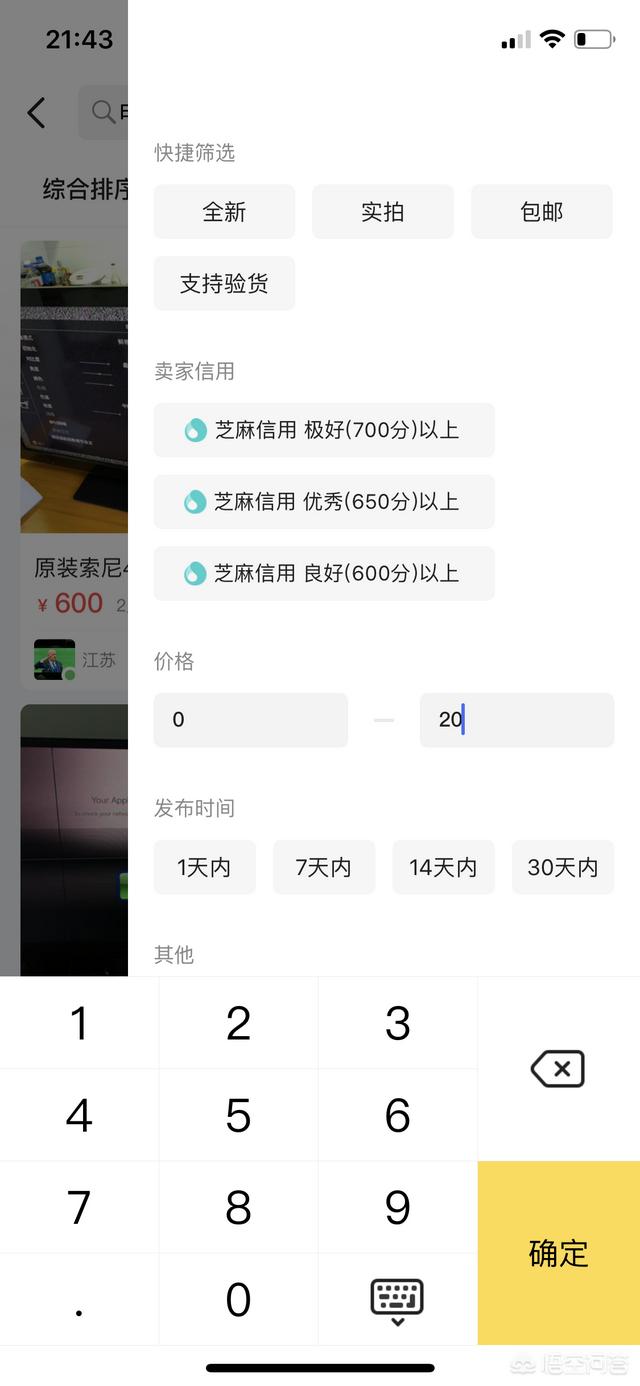
Task: Filter by 1天内 publish time
Action: coord(204,867)
